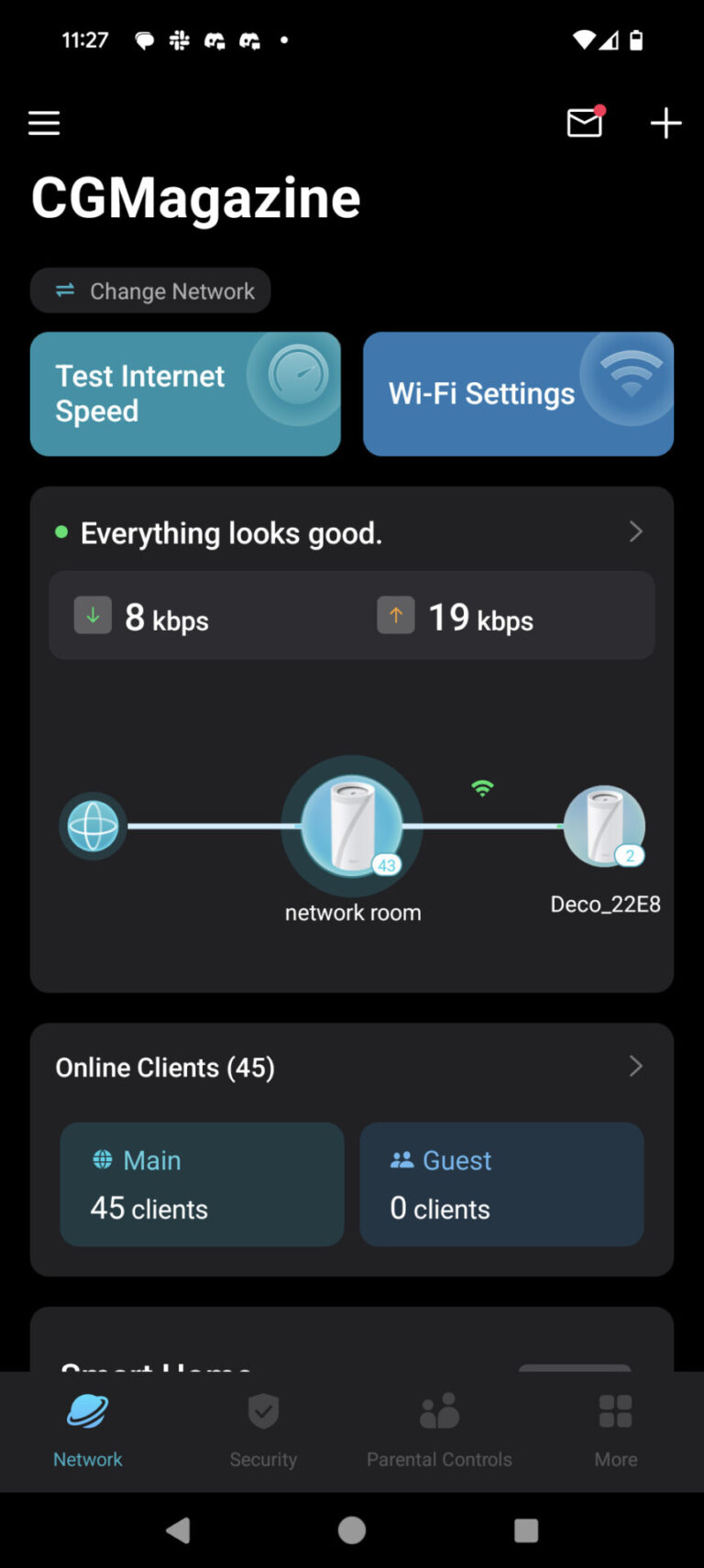
Task: Select the Deco_22E8 satellite unit
Action: coord(604,828)
